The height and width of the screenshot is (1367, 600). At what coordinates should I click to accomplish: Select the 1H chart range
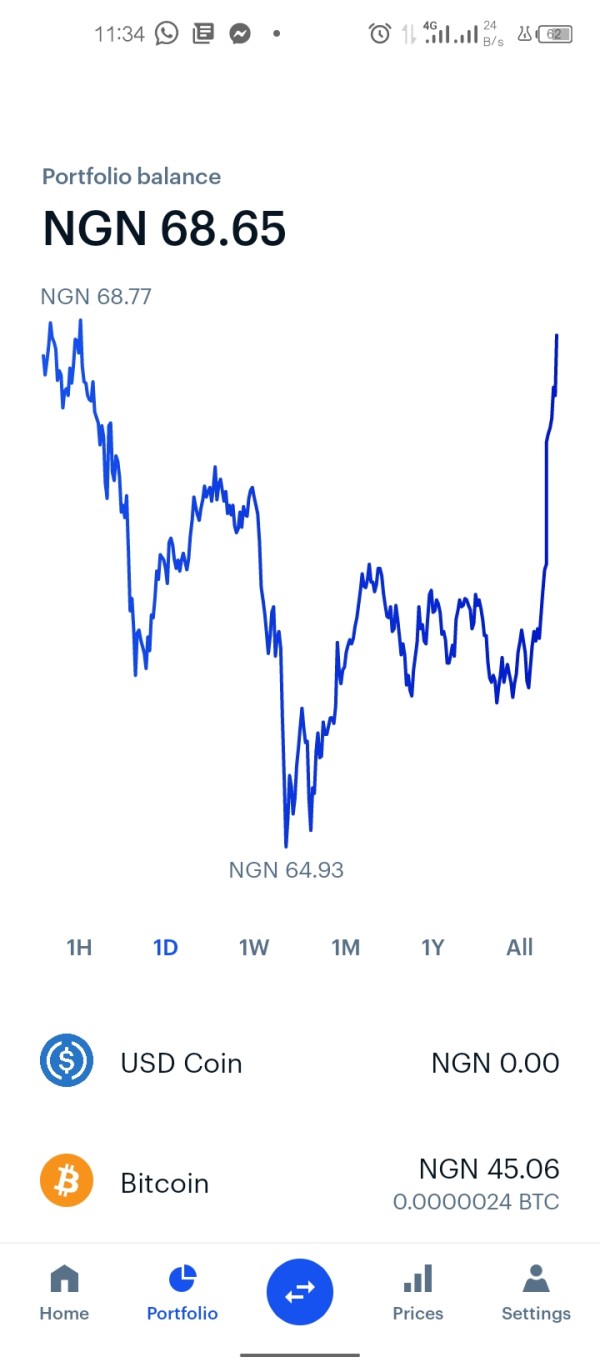[79, 947]
